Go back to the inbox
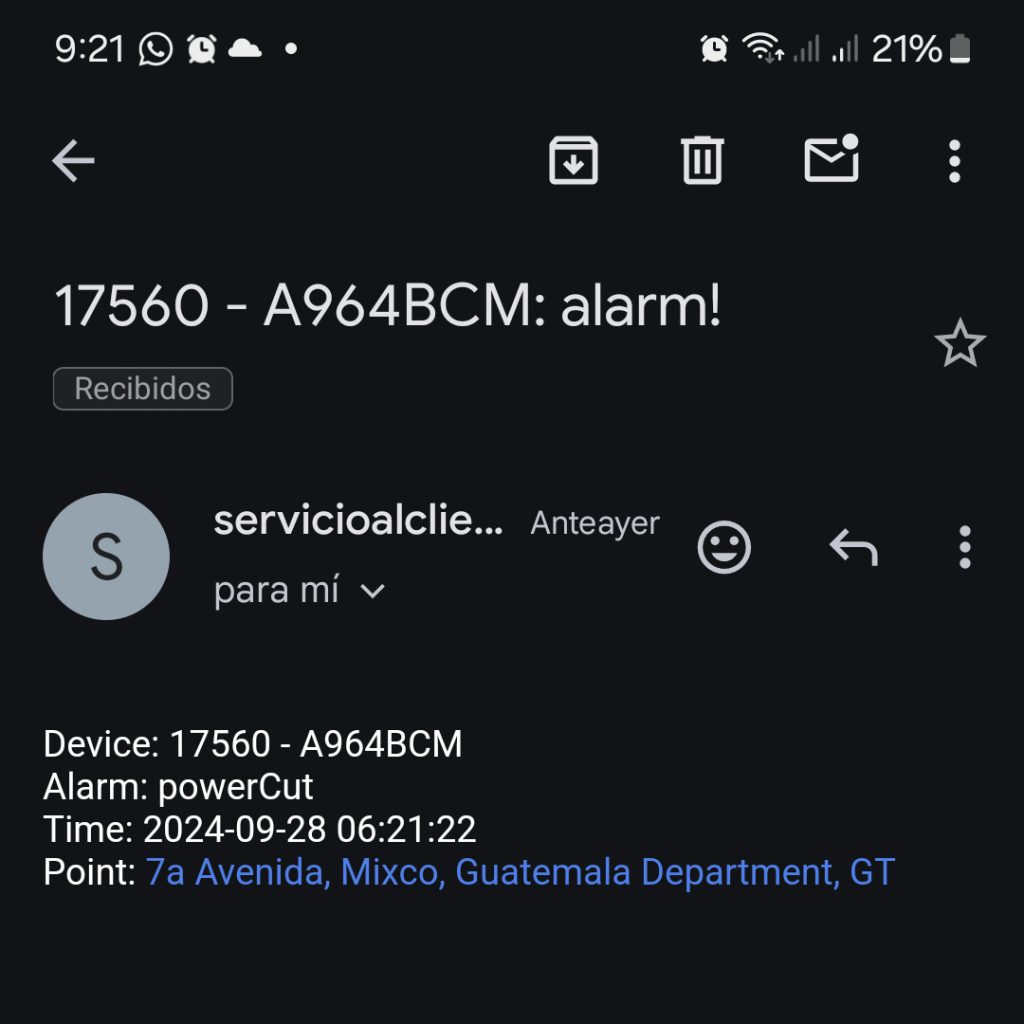1024x1024 pixels. (x=73, y=161)
